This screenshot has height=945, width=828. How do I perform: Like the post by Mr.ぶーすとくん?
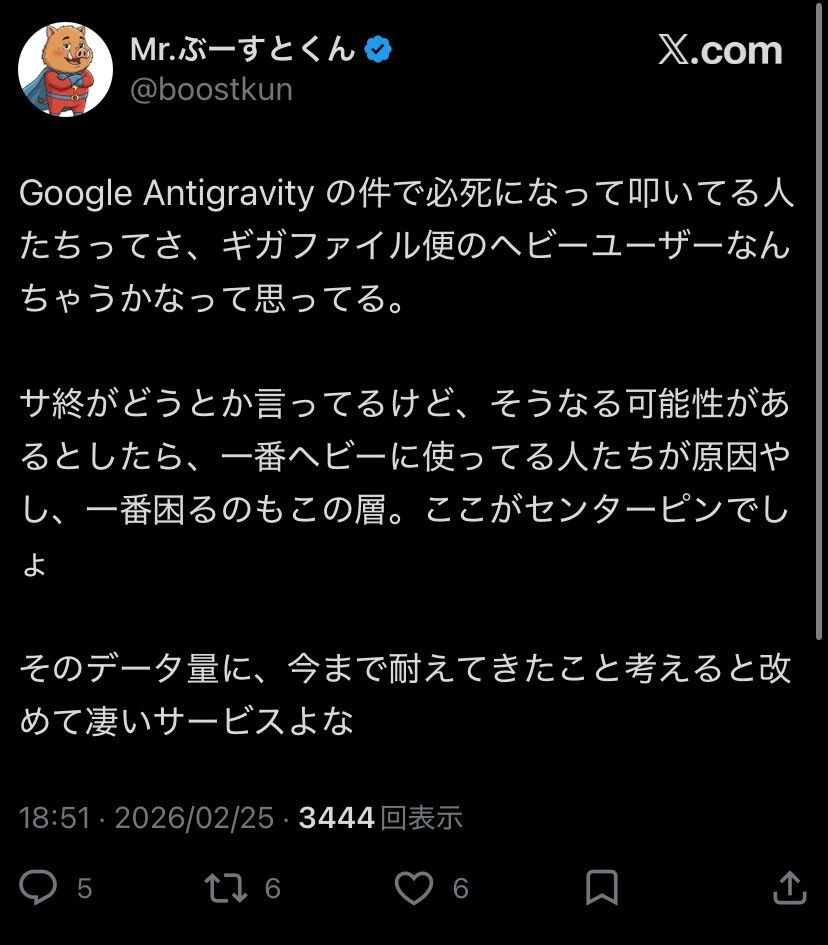tap(413, 887)
